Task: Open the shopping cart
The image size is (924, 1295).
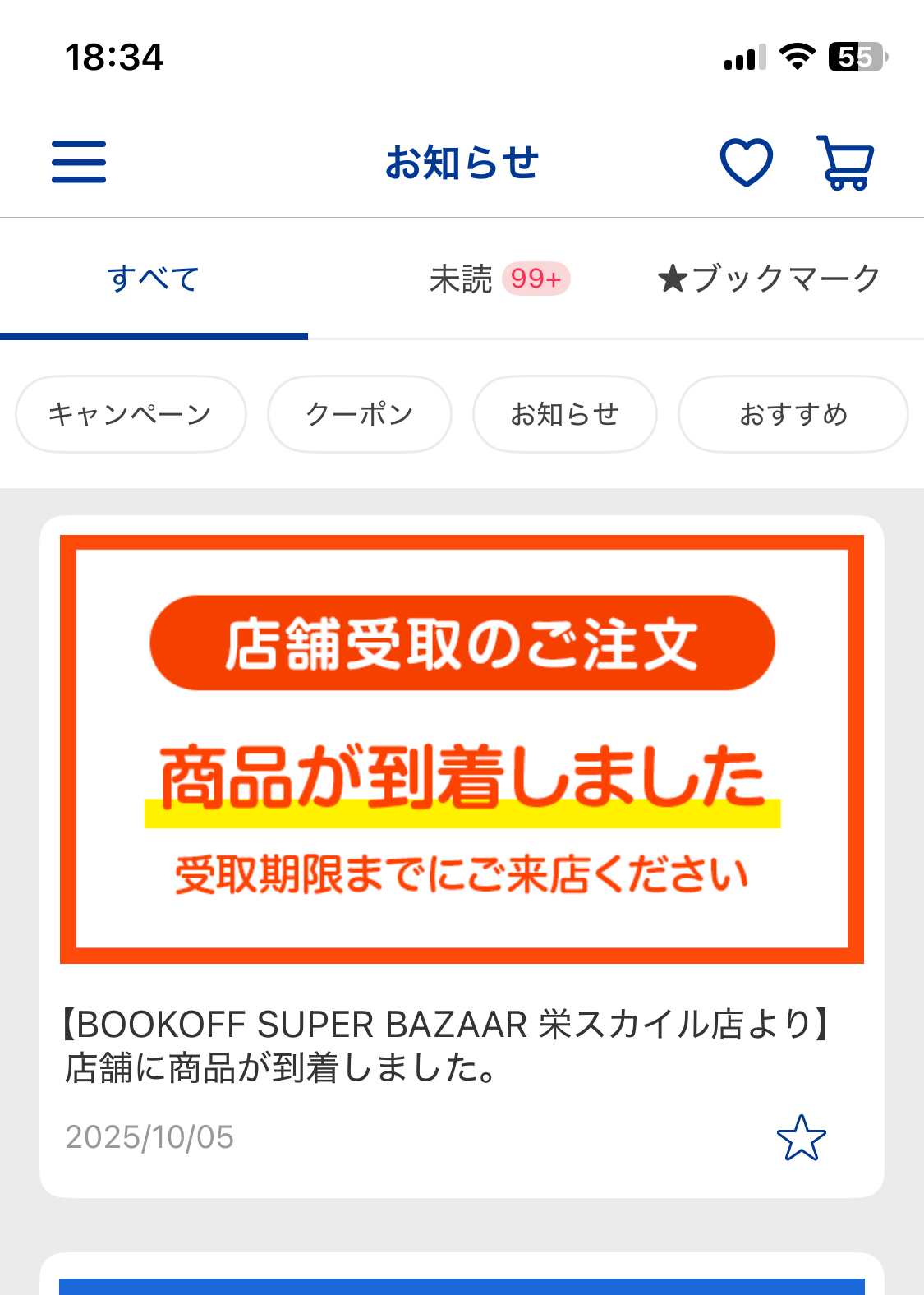Action: pyautogui.click(x=845, y=163)
